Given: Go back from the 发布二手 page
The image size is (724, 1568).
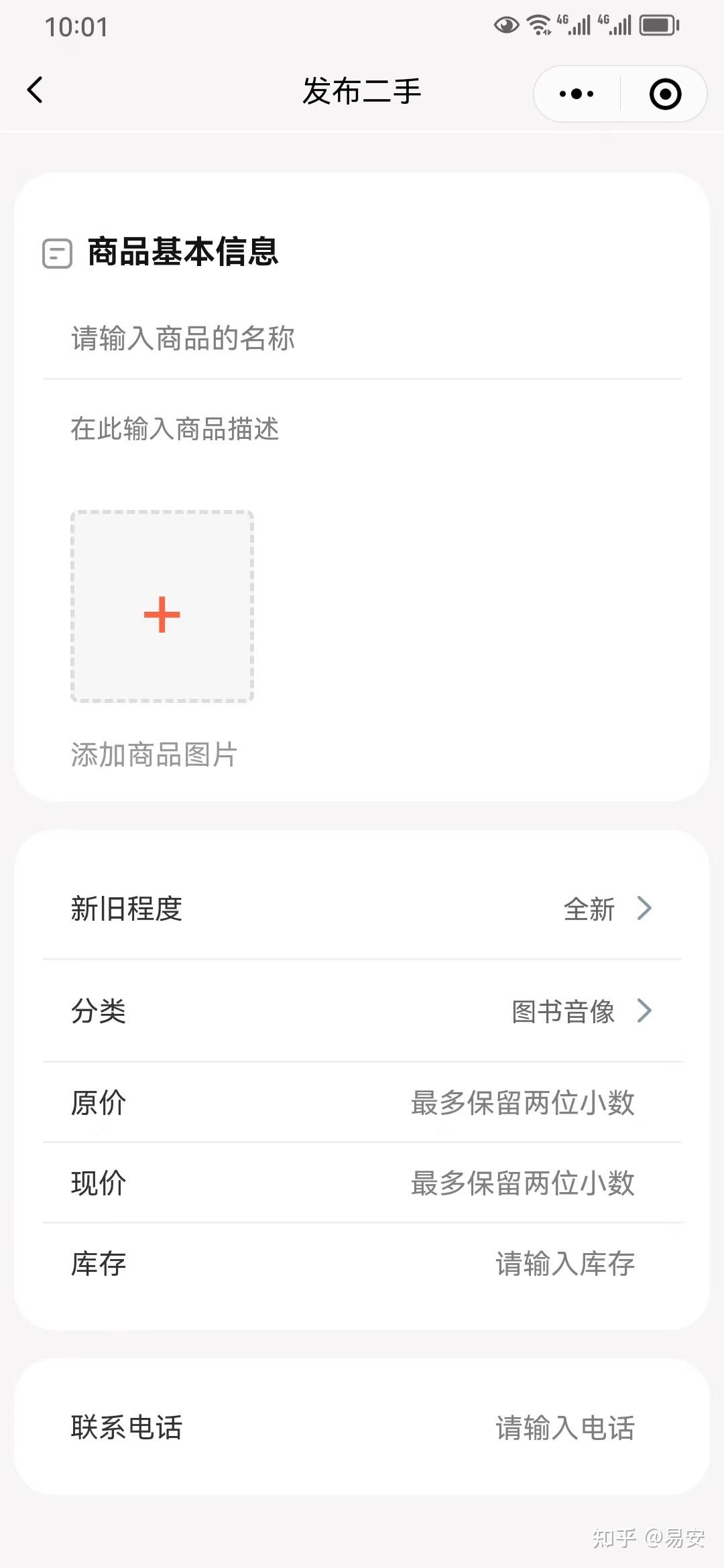Looking at the screenshot, I should [35, 90].
